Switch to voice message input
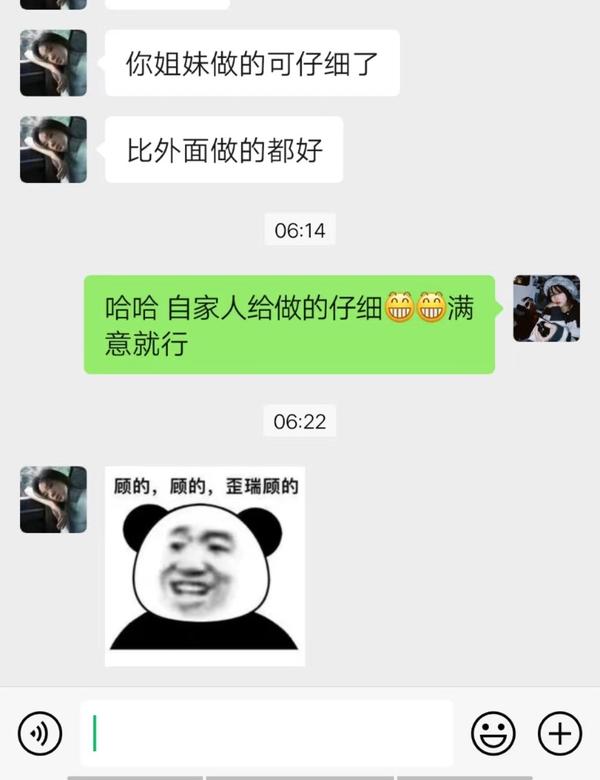Image resolution: width=600 pixels, height=780 pixels. (40, 734)
